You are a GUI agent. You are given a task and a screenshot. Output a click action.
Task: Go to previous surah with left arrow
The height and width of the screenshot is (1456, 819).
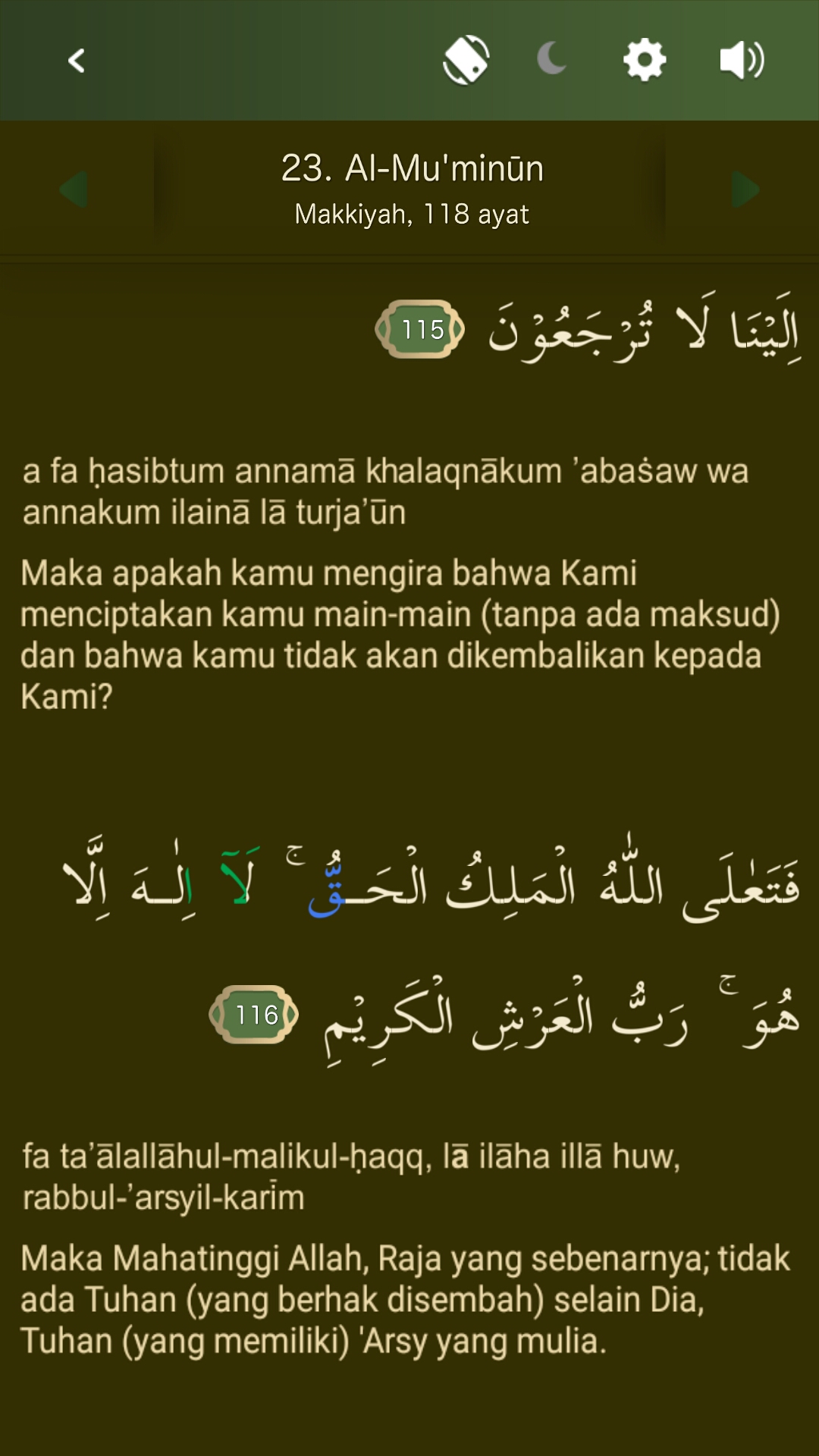[x=75, y=190]
